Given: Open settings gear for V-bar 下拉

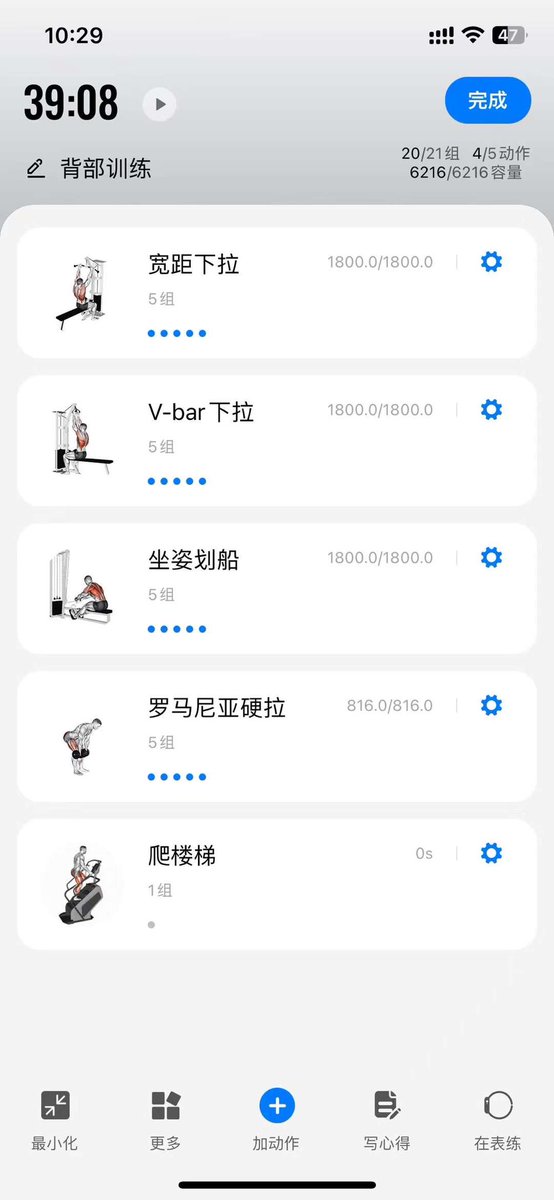Looking at the screenshot, I should coord(491,410).
